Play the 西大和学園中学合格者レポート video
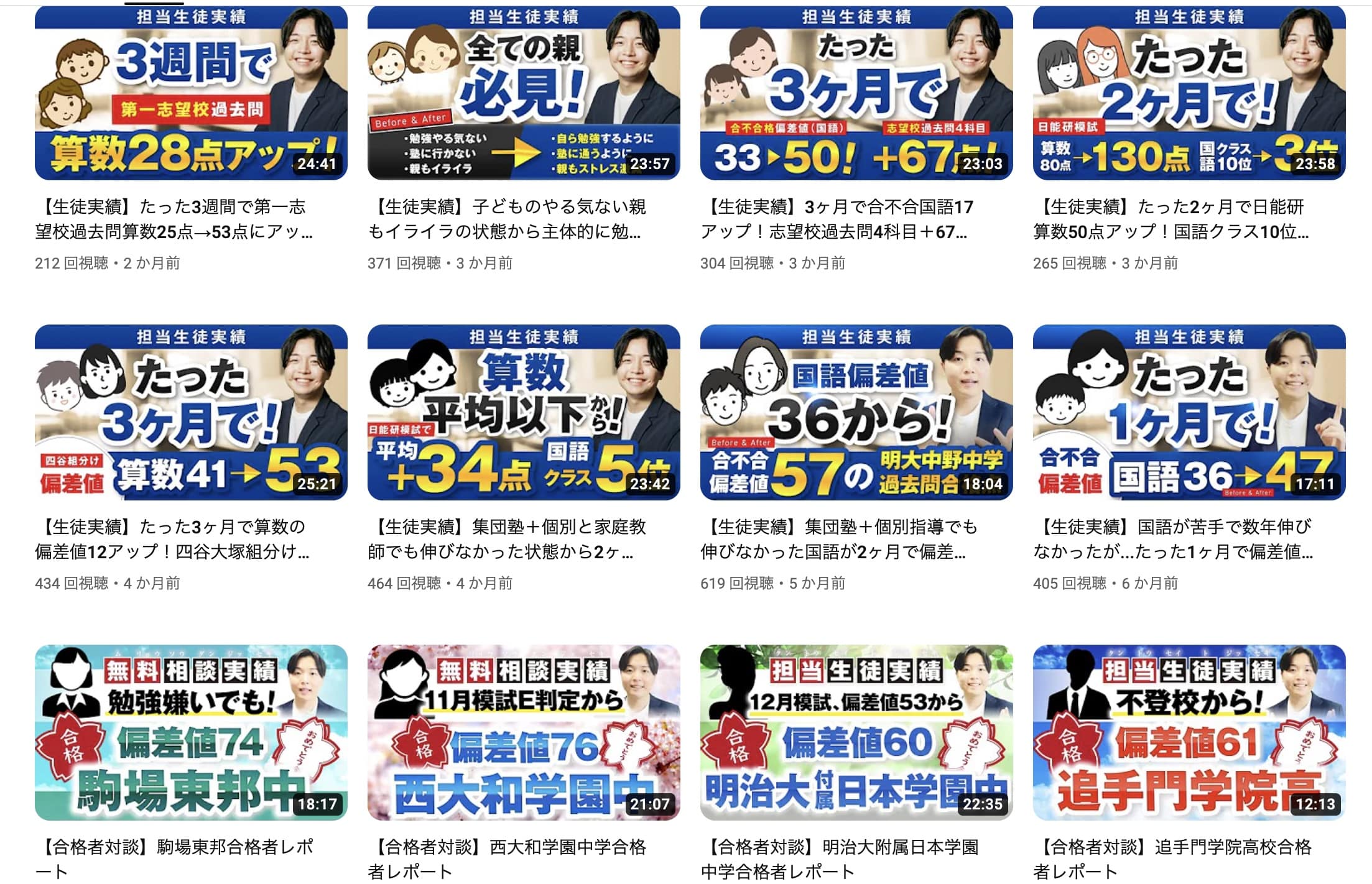Viewport: 1372px width, 884px height. click(x=523, y=732)
